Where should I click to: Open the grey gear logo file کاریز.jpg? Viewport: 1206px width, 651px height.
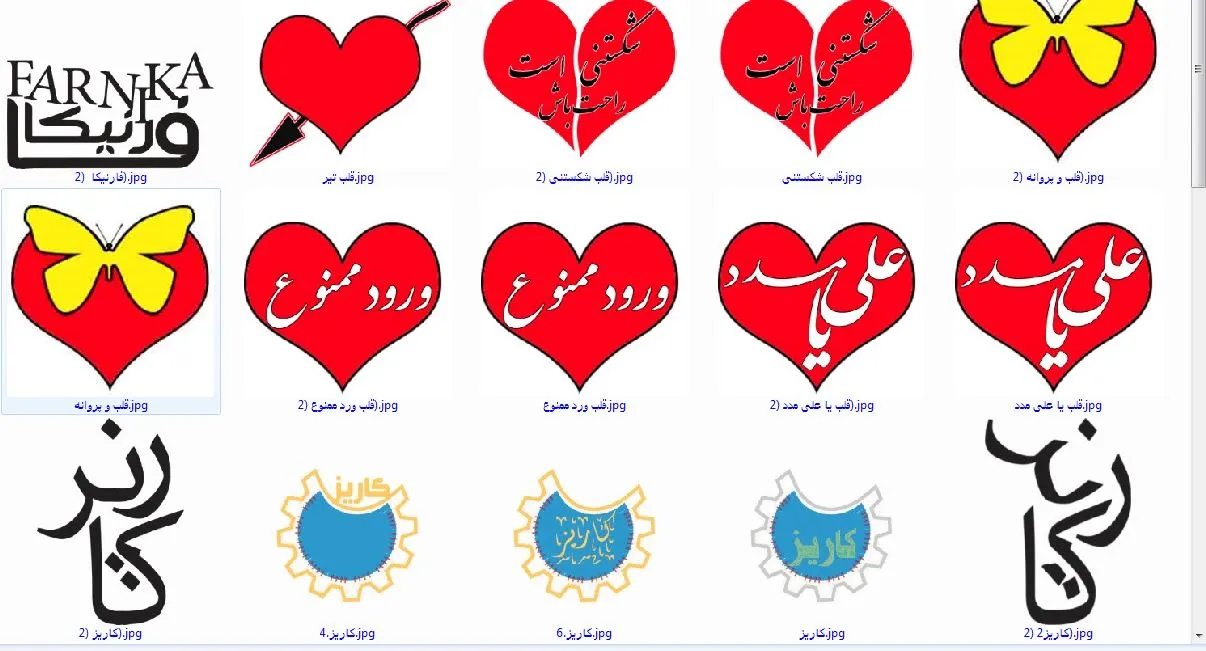coord(820,530)
